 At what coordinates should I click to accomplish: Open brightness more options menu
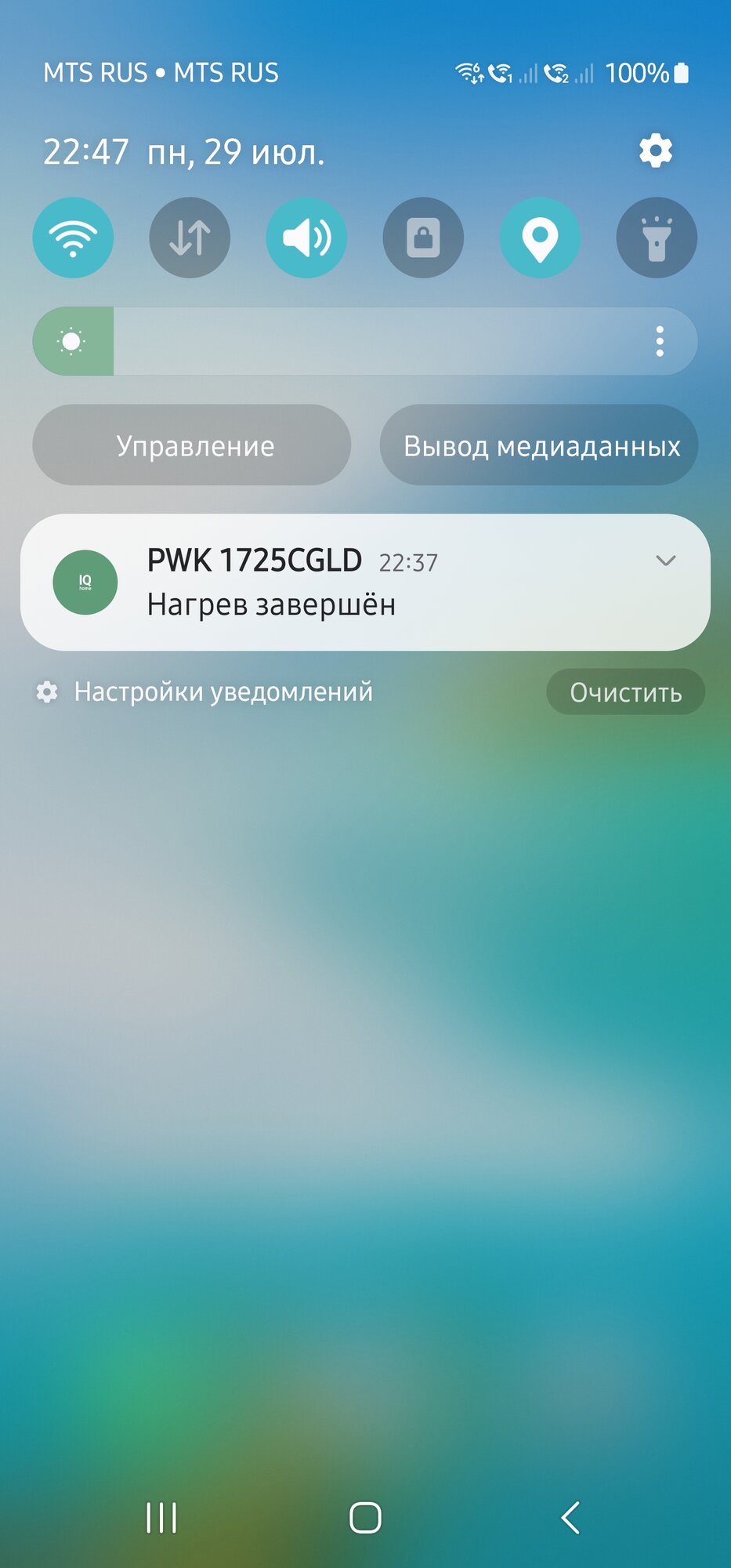[660, 342]
